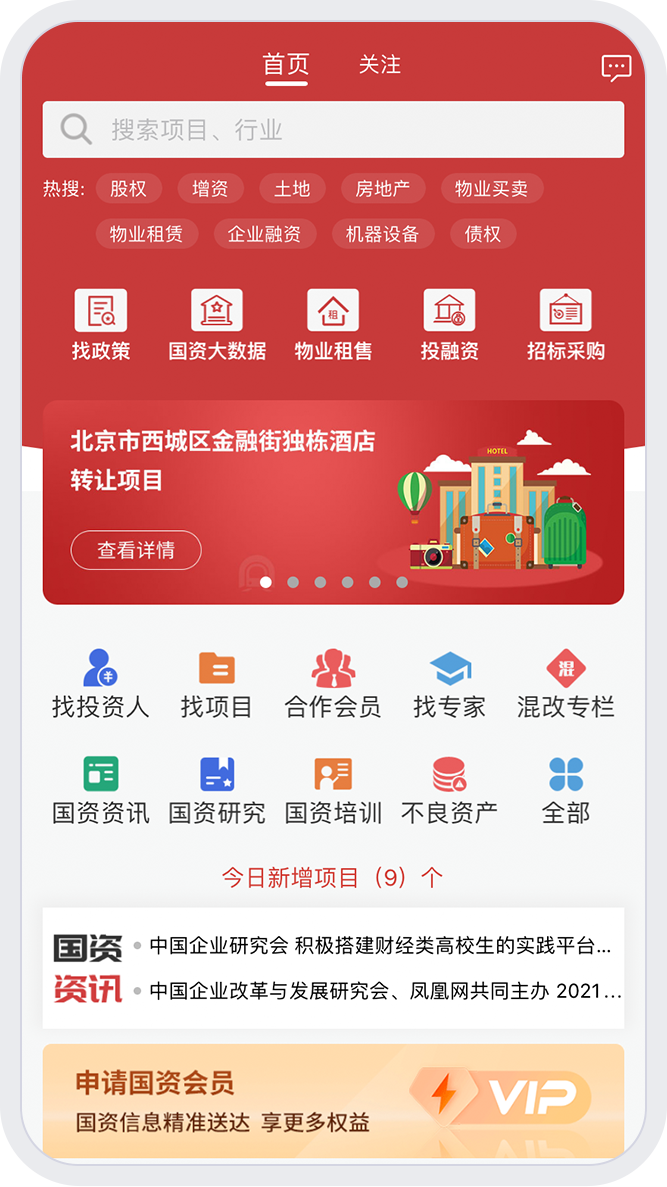
Task: Choose the 物业租赁 hot search chip
Action: [x=146, y=234]
